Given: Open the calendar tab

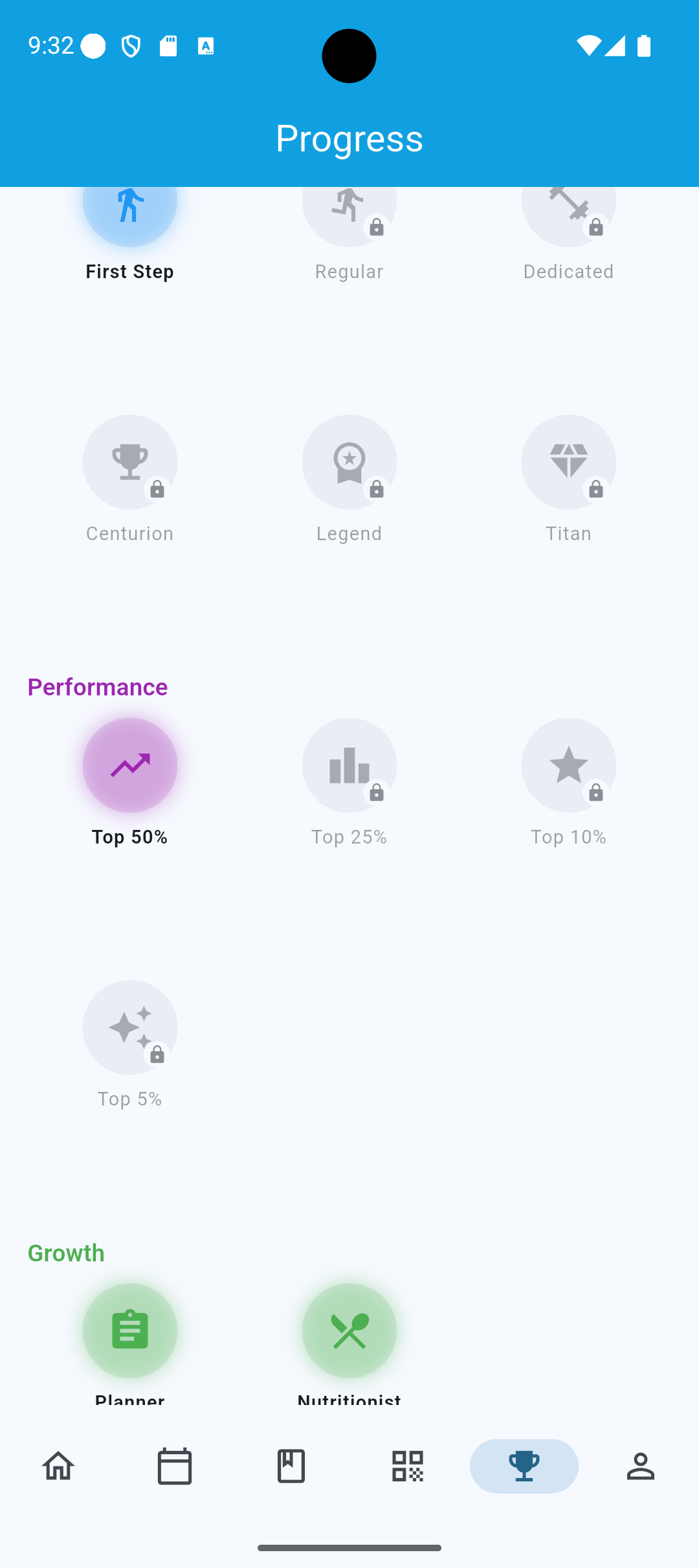Looking at the screenshot, I should click(x=175, y=1466).
